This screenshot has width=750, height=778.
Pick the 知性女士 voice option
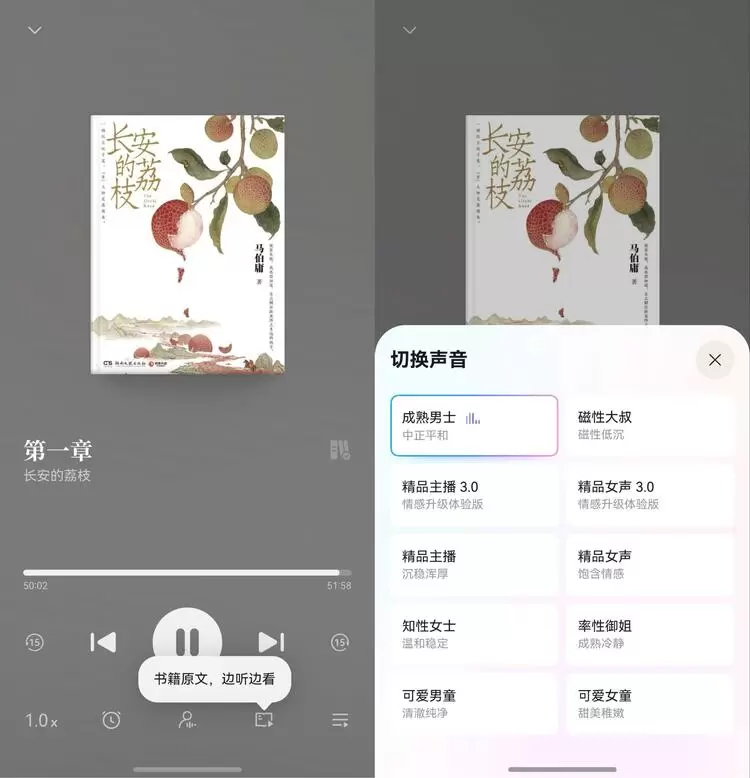point(474,634)
